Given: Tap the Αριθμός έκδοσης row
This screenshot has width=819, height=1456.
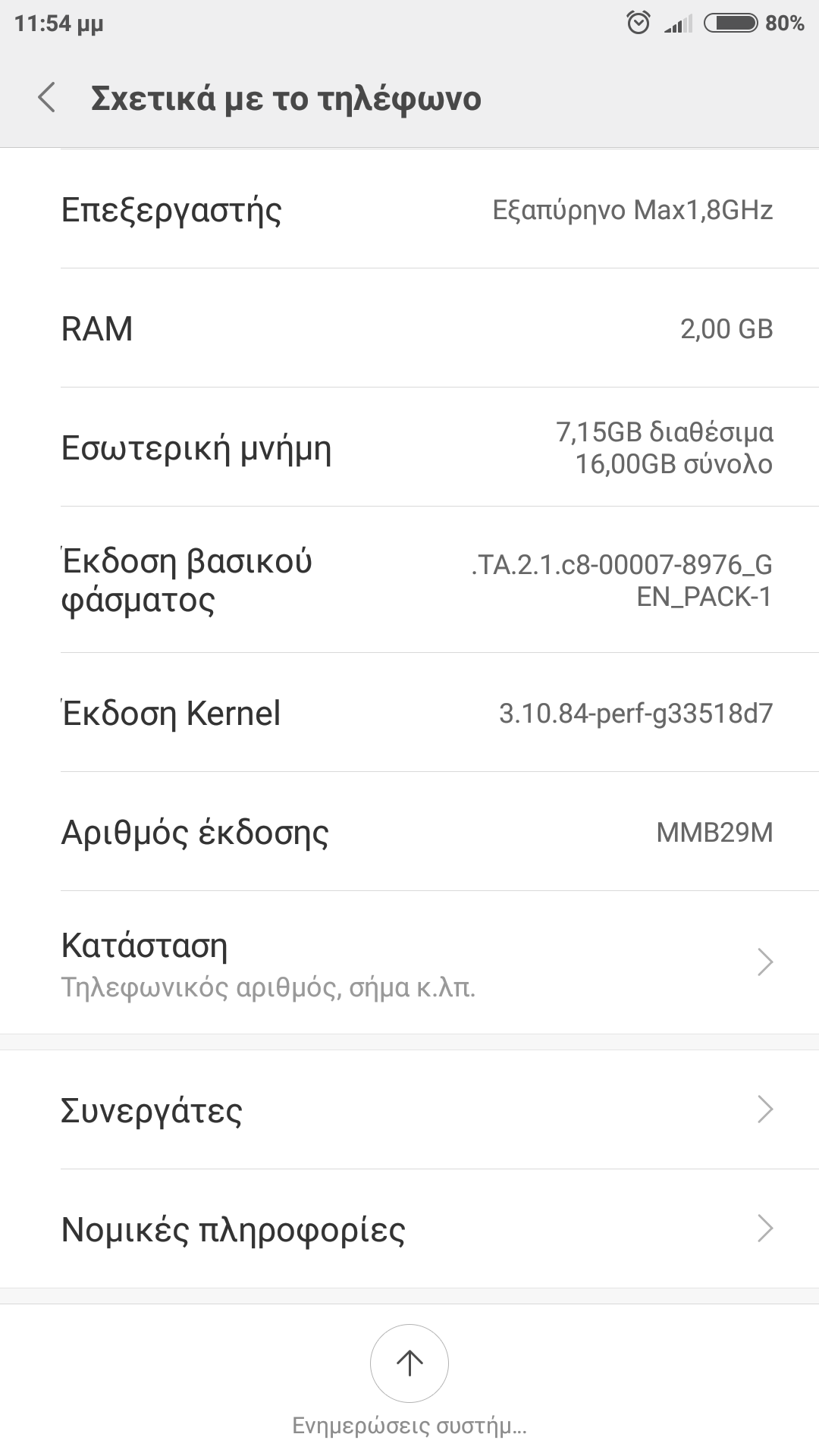Looking at the screenshot, I should (x=409, y=832).
